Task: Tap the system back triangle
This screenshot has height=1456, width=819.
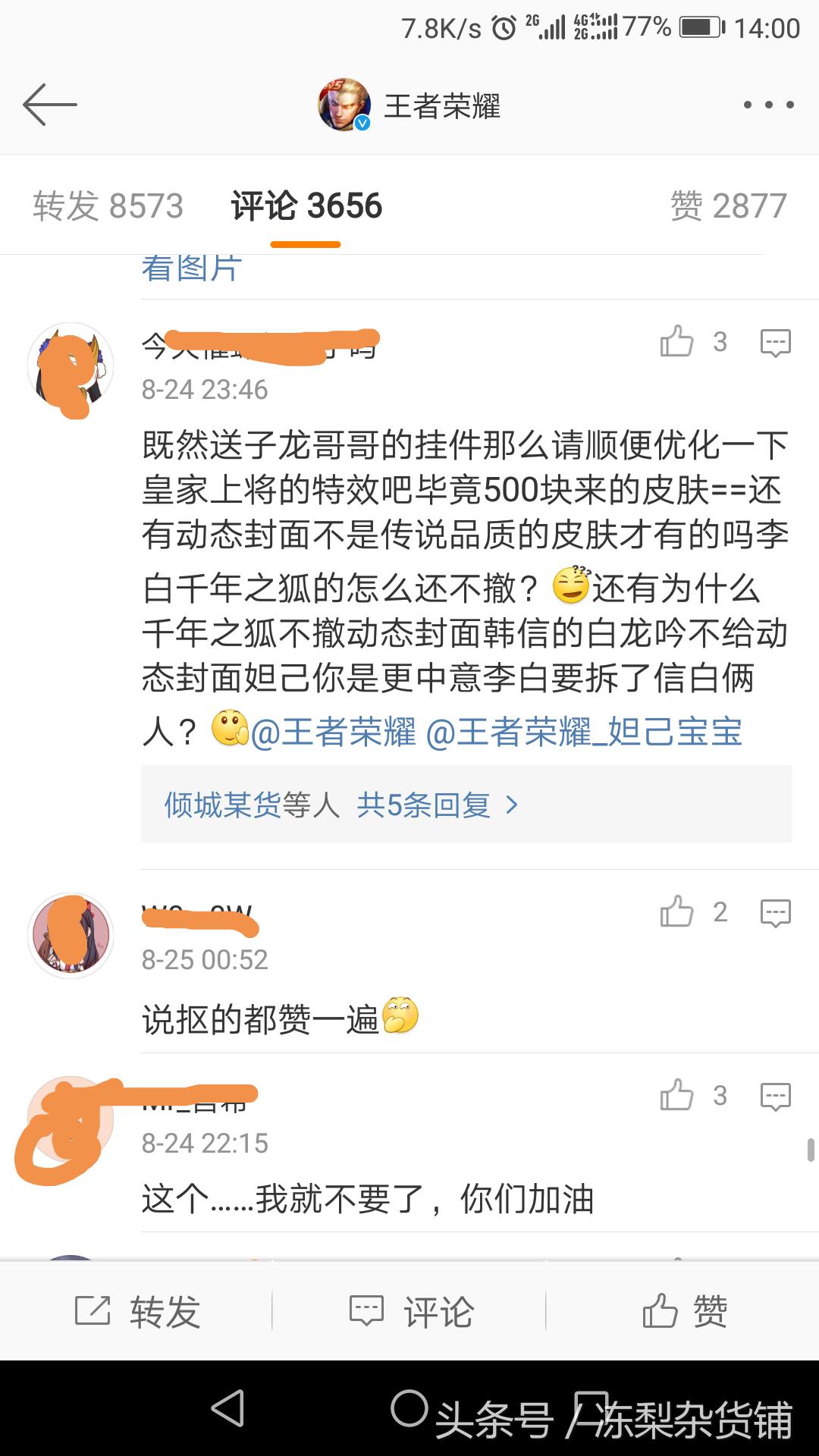Action: point(227,1409)
